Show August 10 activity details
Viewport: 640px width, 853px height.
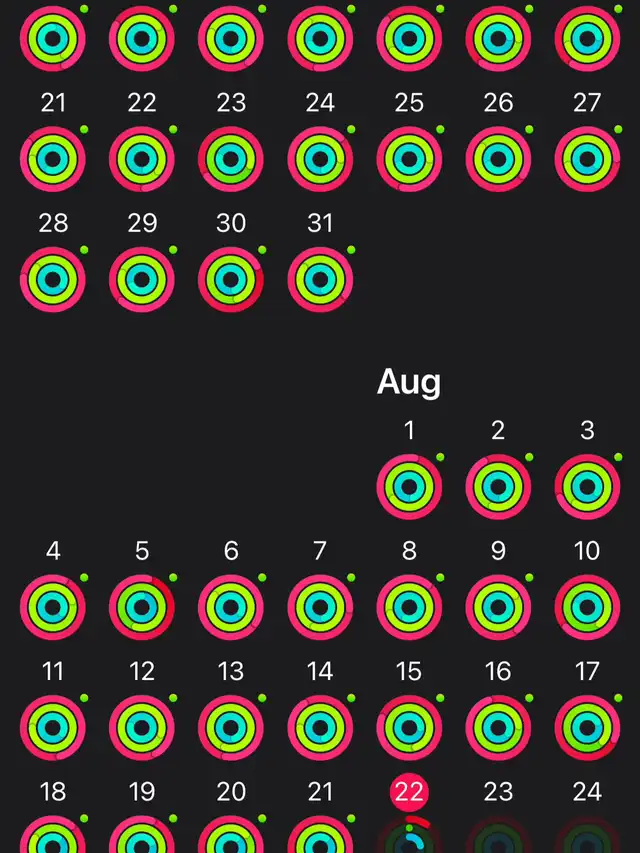point(587,608)
